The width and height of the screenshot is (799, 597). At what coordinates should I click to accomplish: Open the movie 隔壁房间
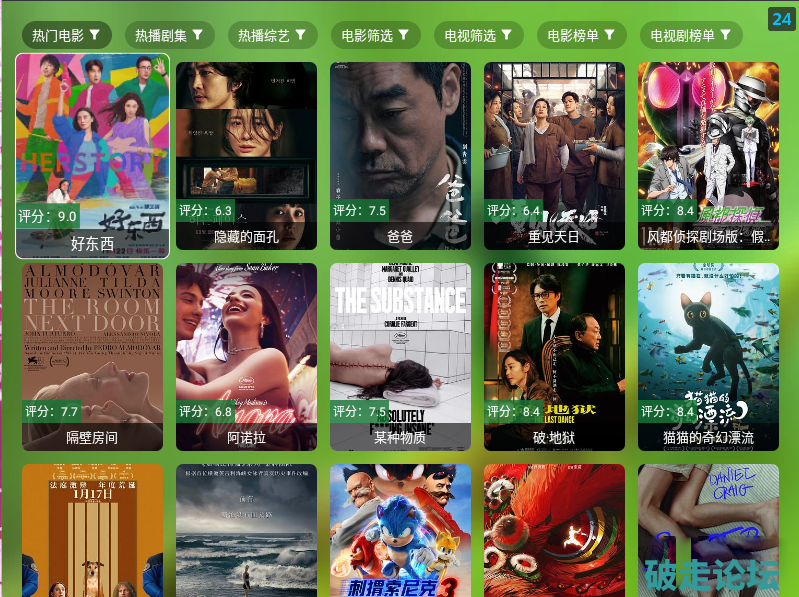(92, 355)
